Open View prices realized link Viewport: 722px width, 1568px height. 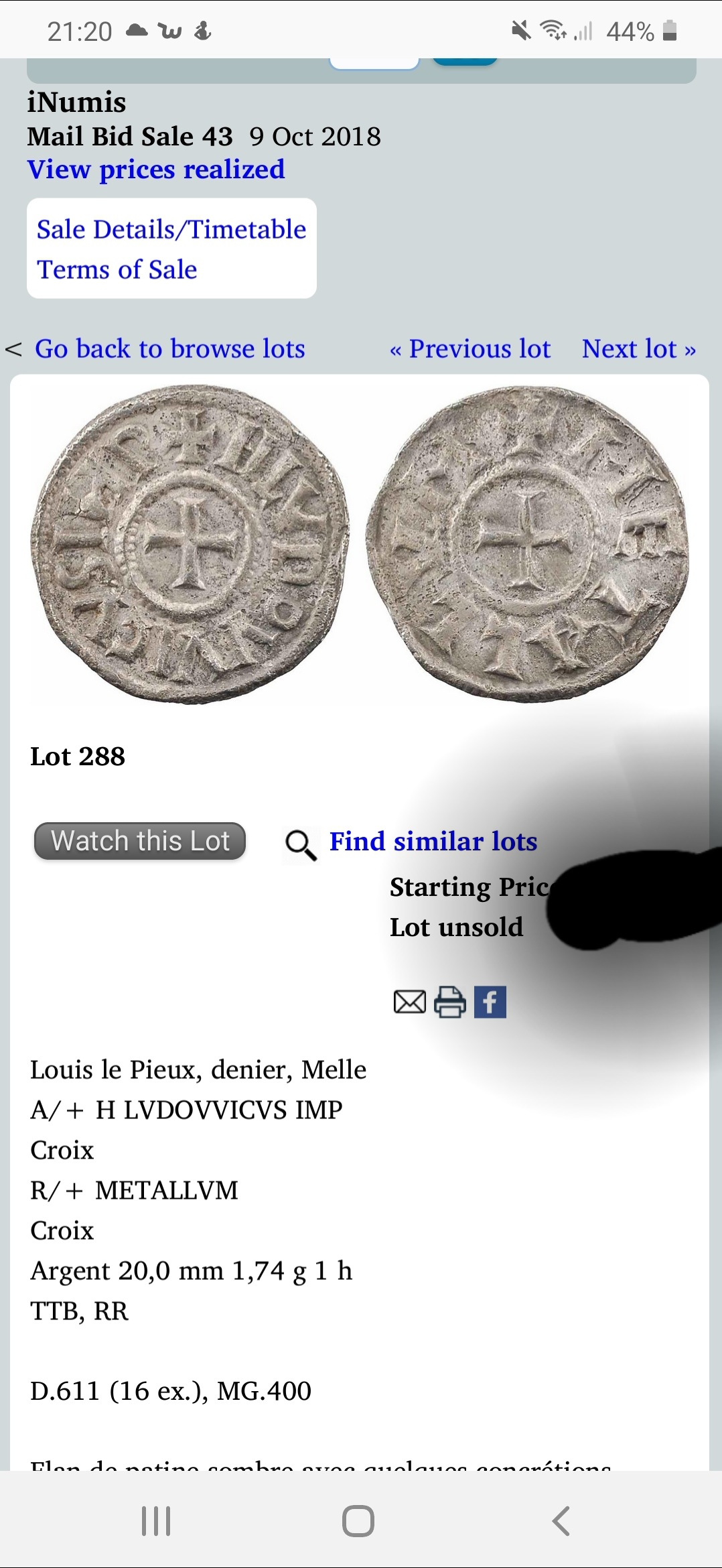coord(156,170)
